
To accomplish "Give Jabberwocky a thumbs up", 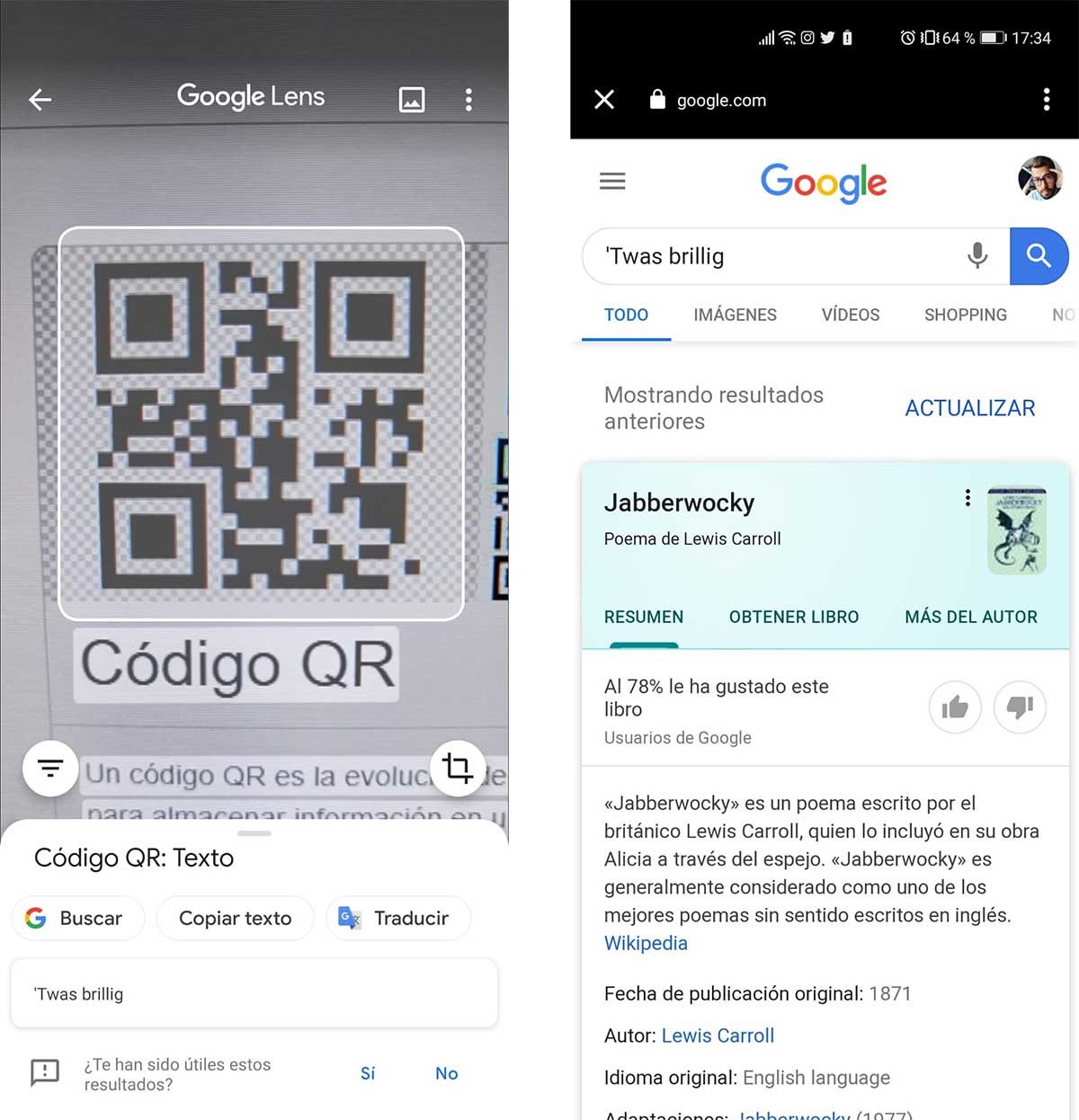I will 954,707.
